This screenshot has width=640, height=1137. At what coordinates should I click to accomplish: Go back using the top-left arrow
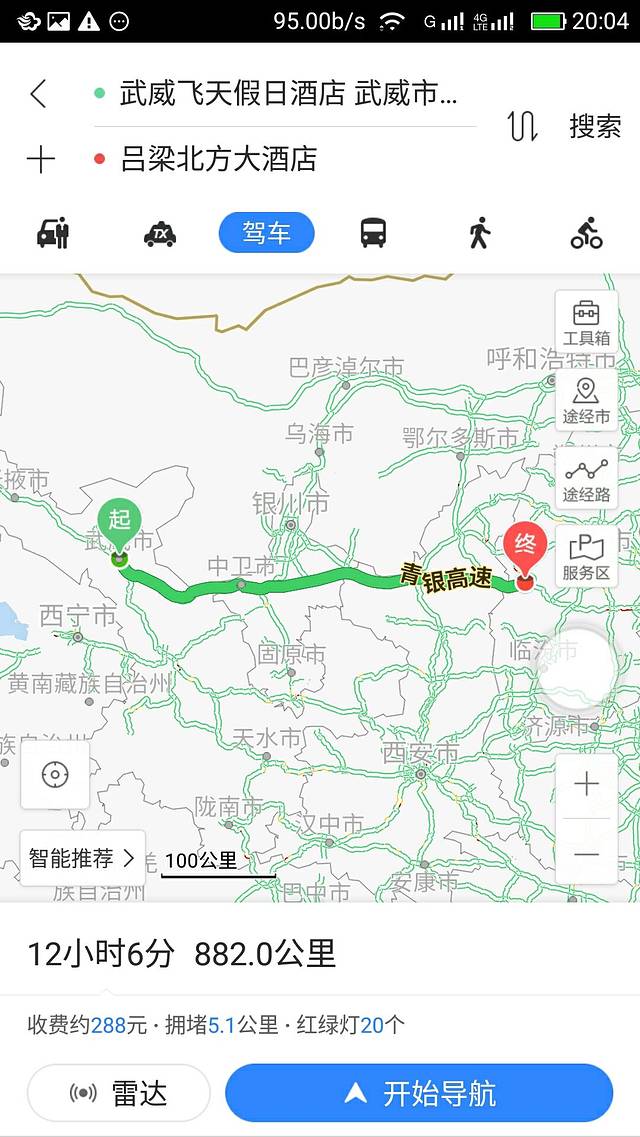[38, 94]
